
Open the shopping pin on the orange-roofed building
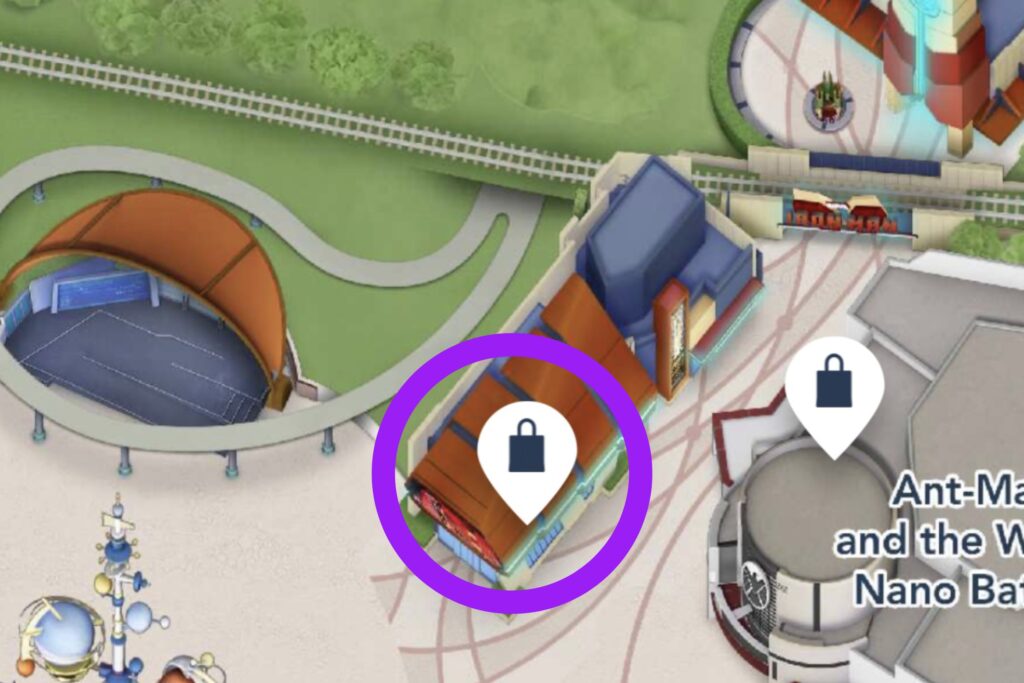tap(526, 451)
